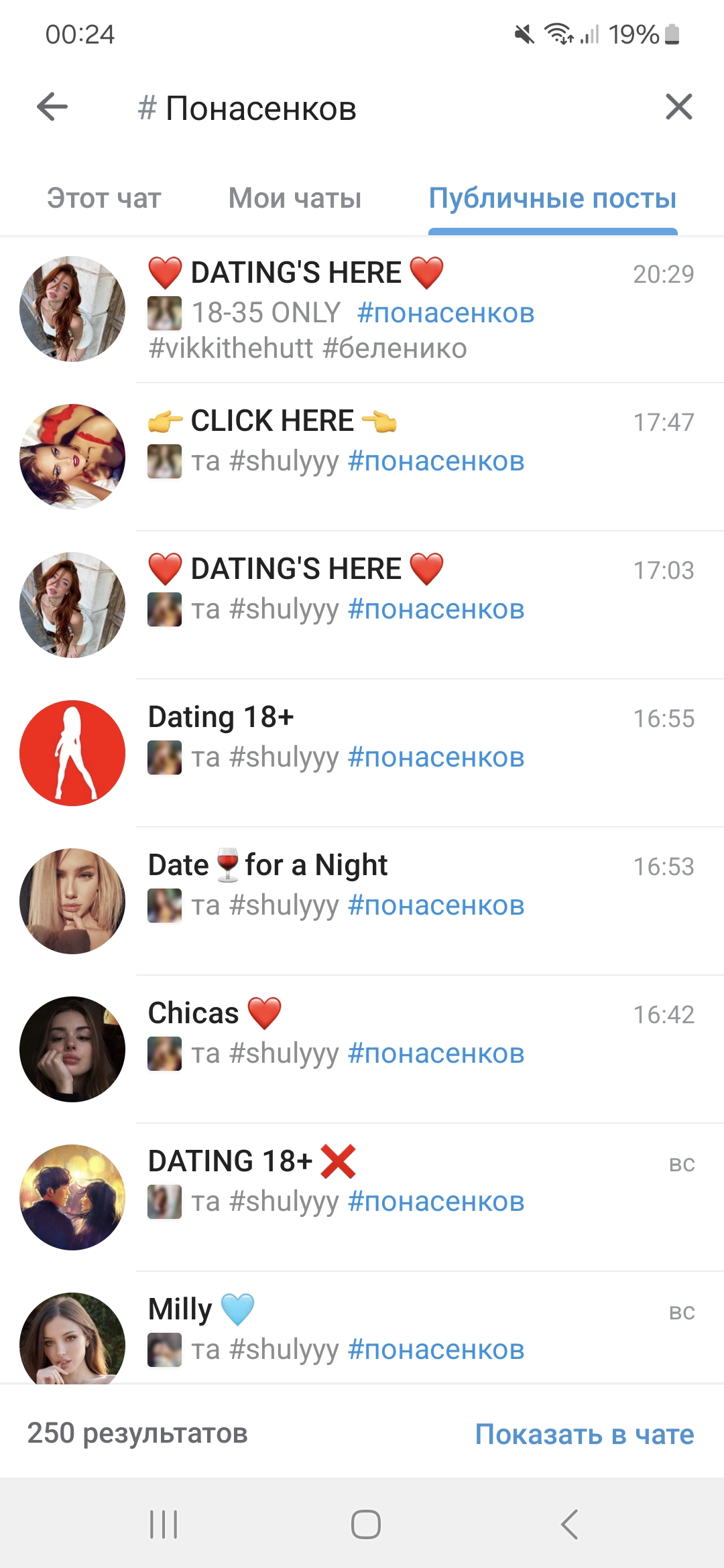Select the Публичные посты tab
The height and width of the screenshot is (1568, 724).
[553, 198]
